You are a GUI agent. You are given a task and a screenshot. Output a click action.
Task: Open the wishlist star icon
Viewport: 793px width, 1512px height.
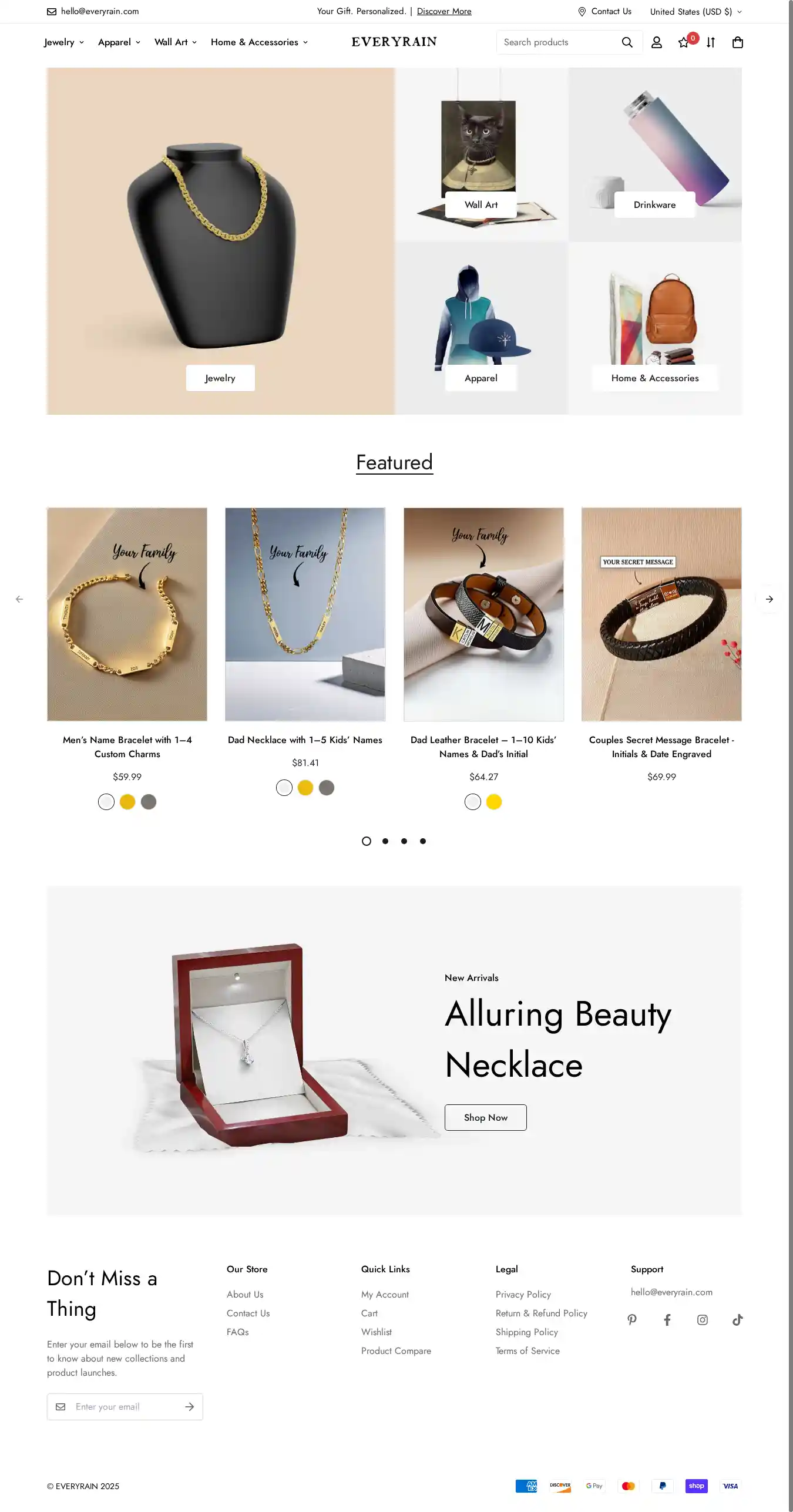[x=683, y=42]
